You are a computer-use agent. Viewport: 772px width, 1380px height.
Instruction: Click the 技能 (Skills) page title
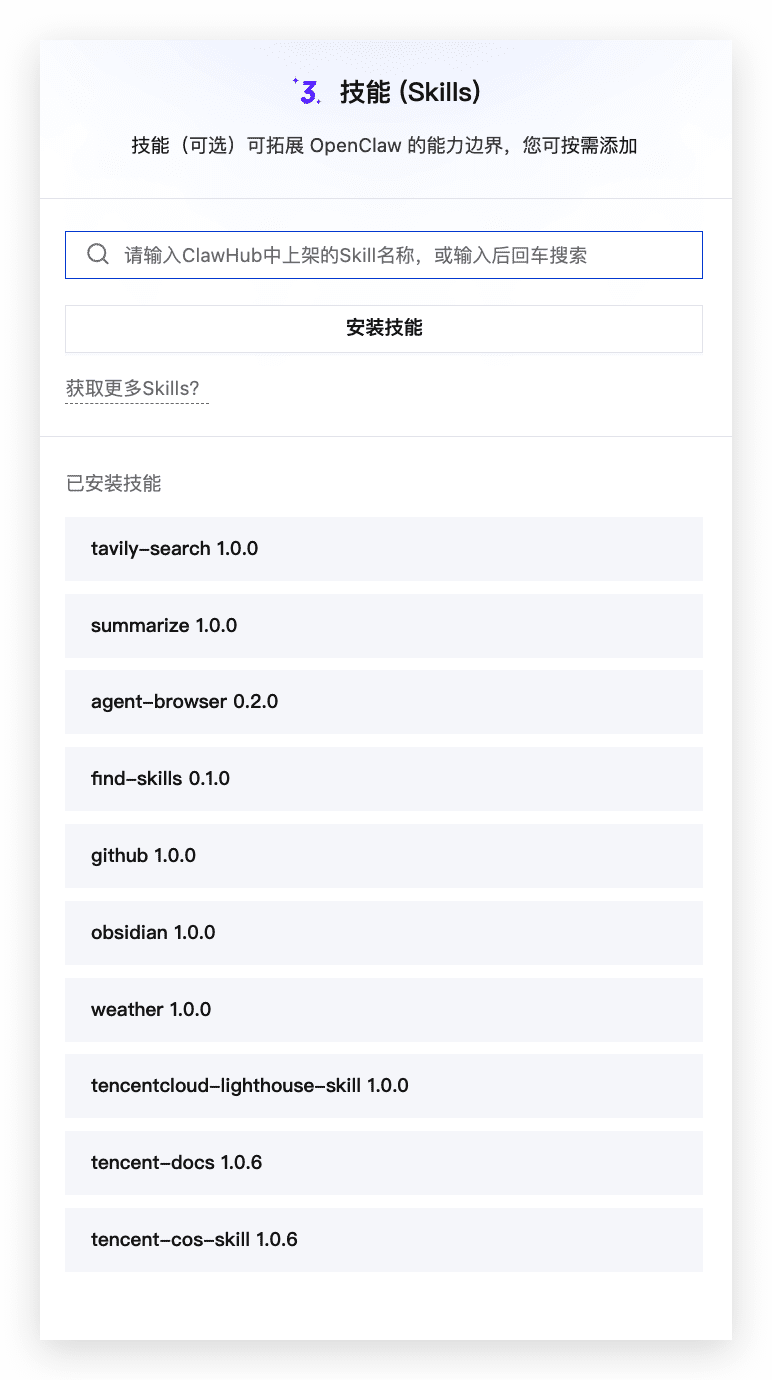pyautogui.click(x=400, y=91)
